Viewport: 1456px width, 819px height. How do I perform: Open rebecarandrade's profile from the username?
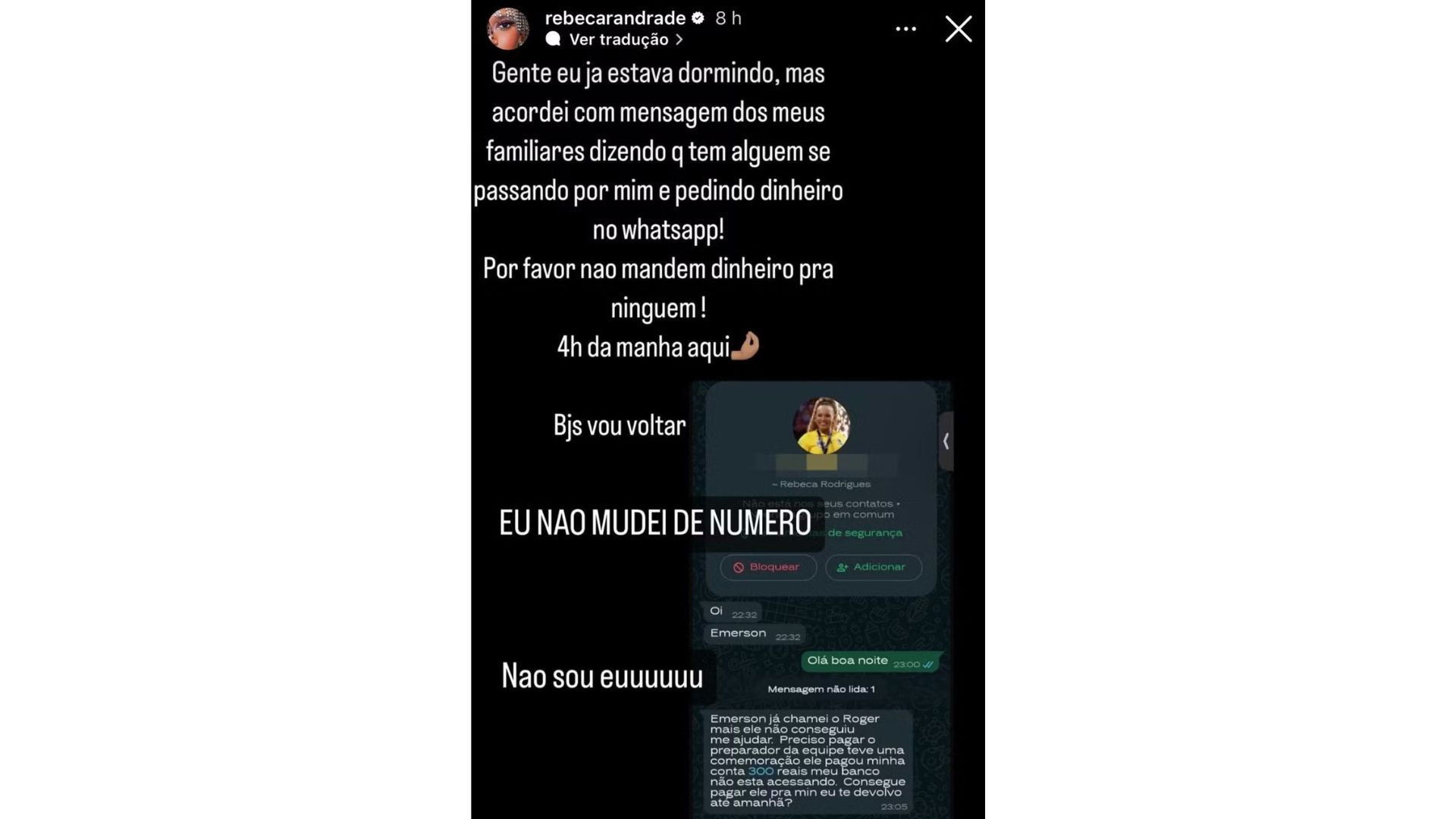point(614,18)
